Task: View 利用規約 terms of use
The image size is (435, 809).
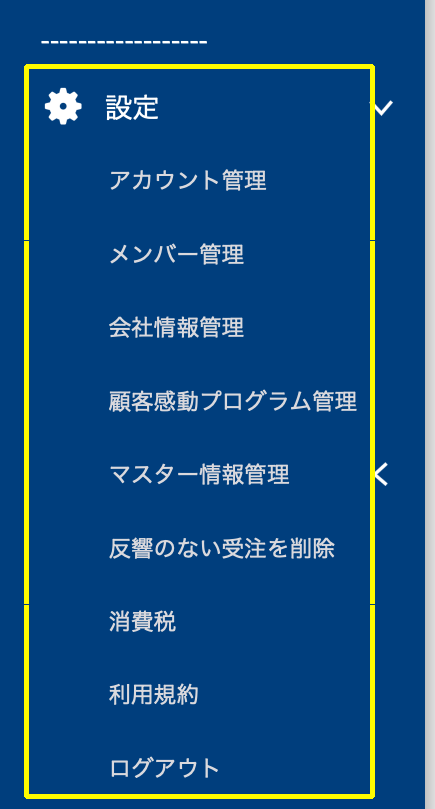Action: click(x=154, y=695)
